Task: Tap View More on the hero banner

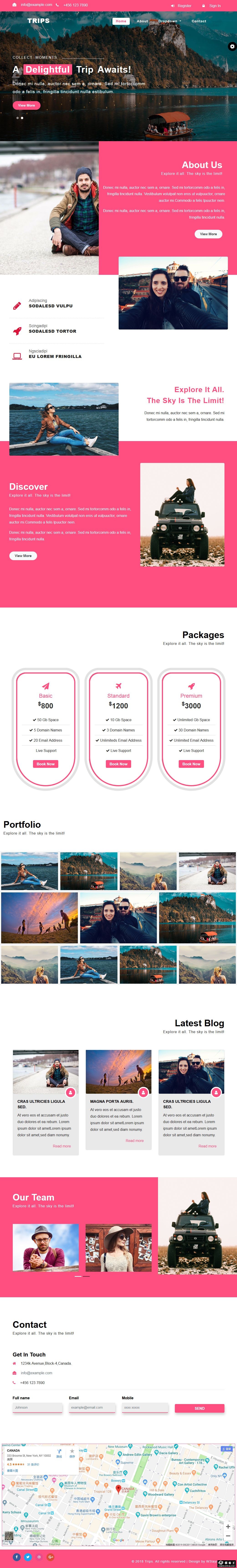Action: point(26,105)
